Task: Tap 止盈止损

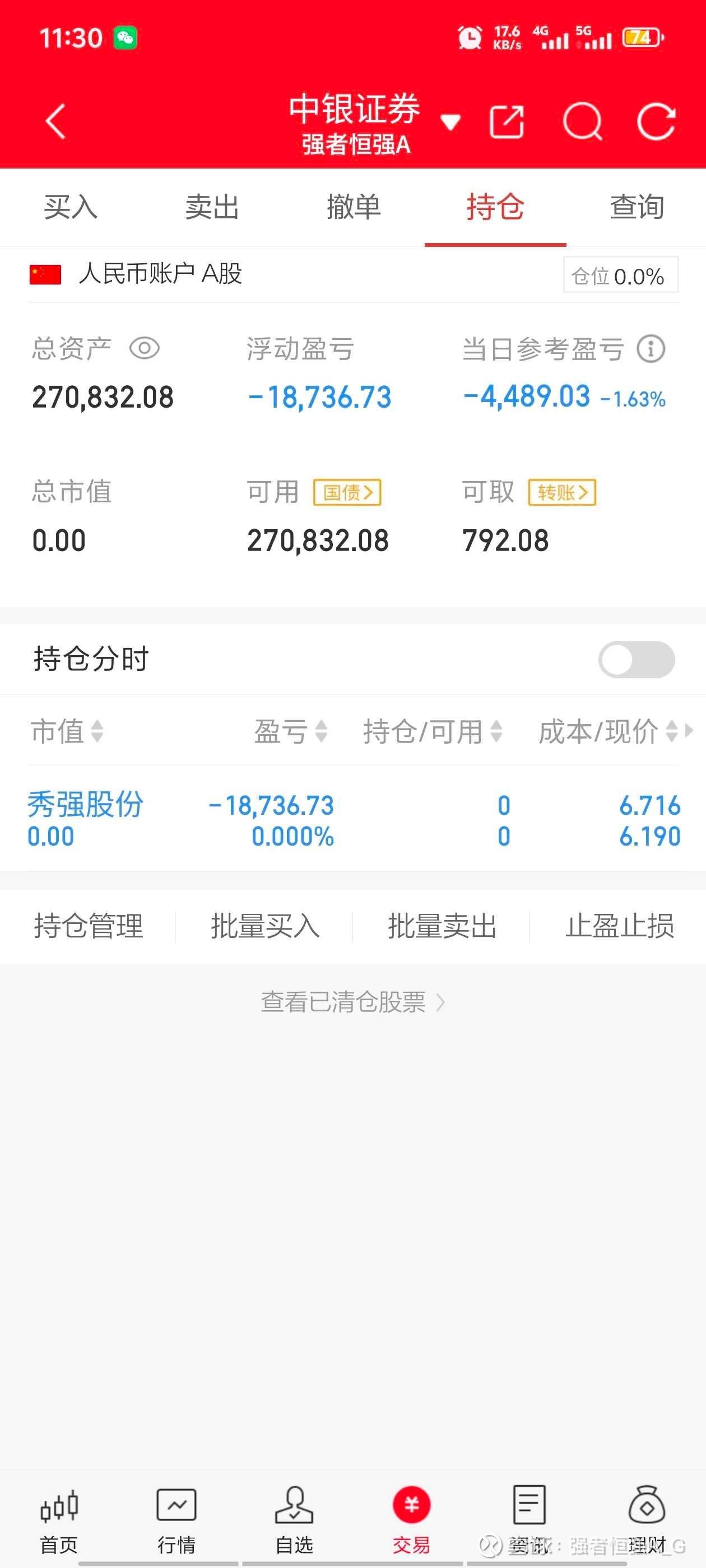Action: pyautogui.click(x=620, y=926)
